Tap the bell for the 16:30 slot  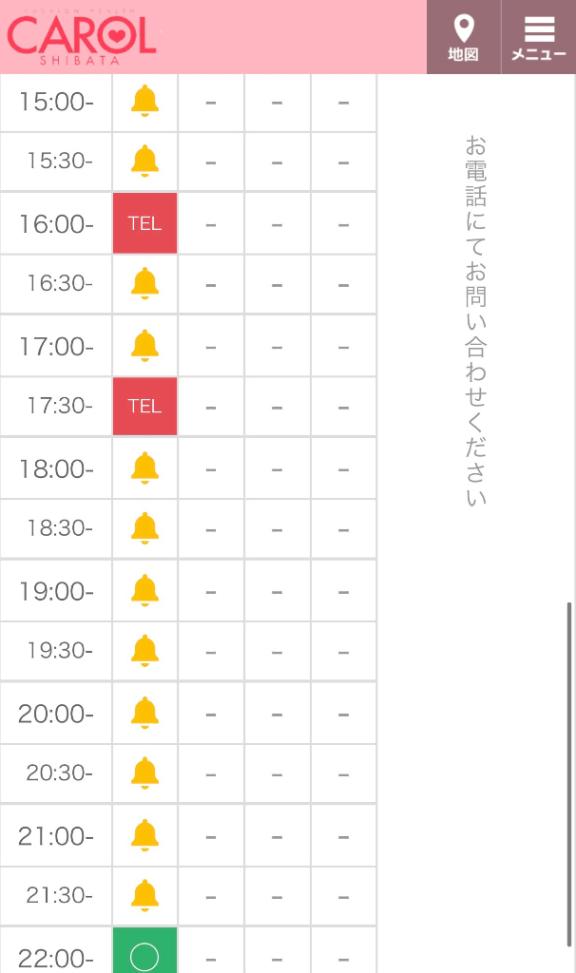(145, 284)
